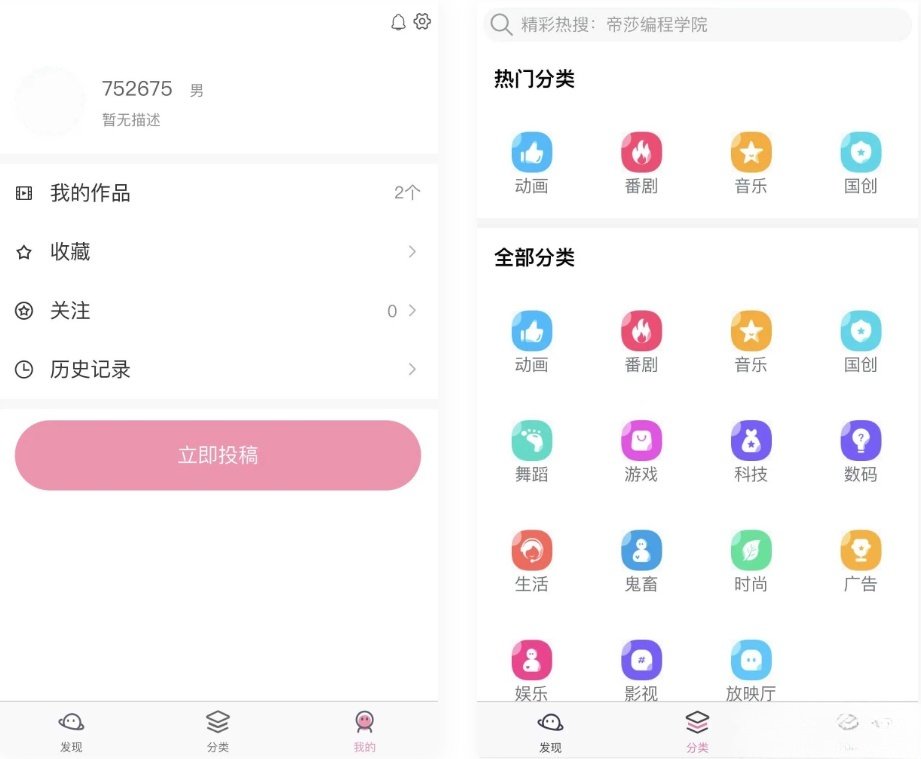Switch to the 我的 tab
Screen dimensions: 921x759
coord(364,731)
